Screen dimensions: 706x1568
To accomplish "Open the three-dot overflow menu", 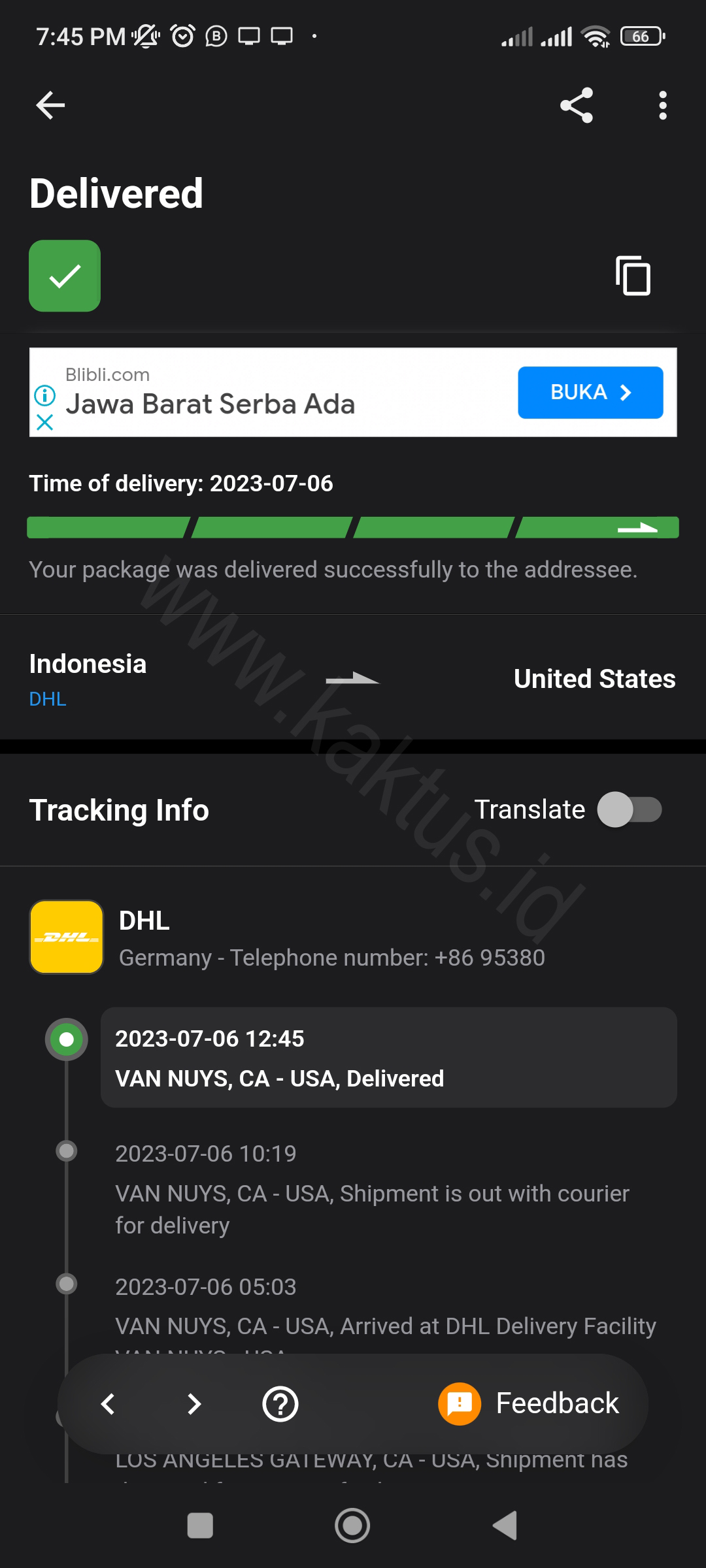I will (x=663, y=105).
